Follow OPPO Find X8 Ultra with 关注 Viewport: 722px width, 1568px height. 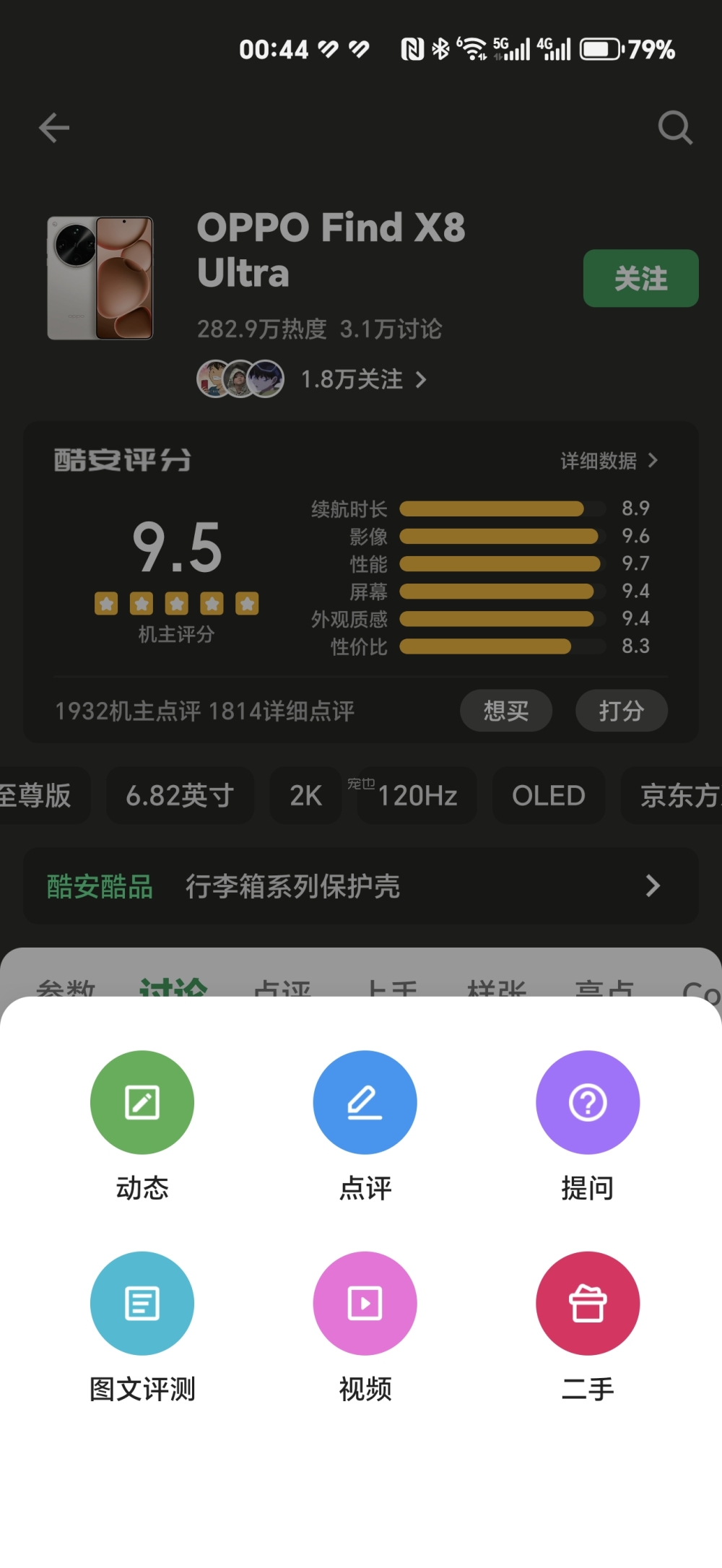tap(640, 279)
